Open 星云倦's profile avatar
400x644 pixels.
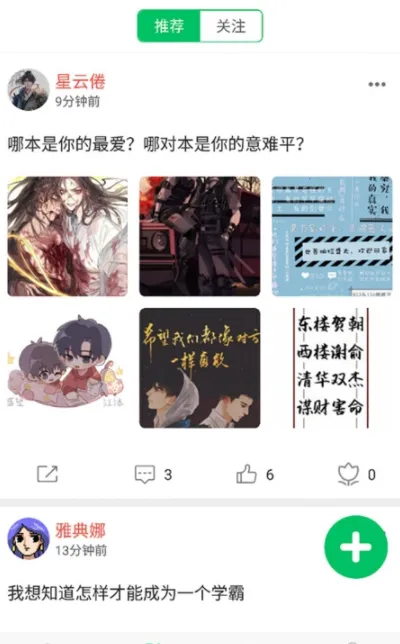point(28,90)
